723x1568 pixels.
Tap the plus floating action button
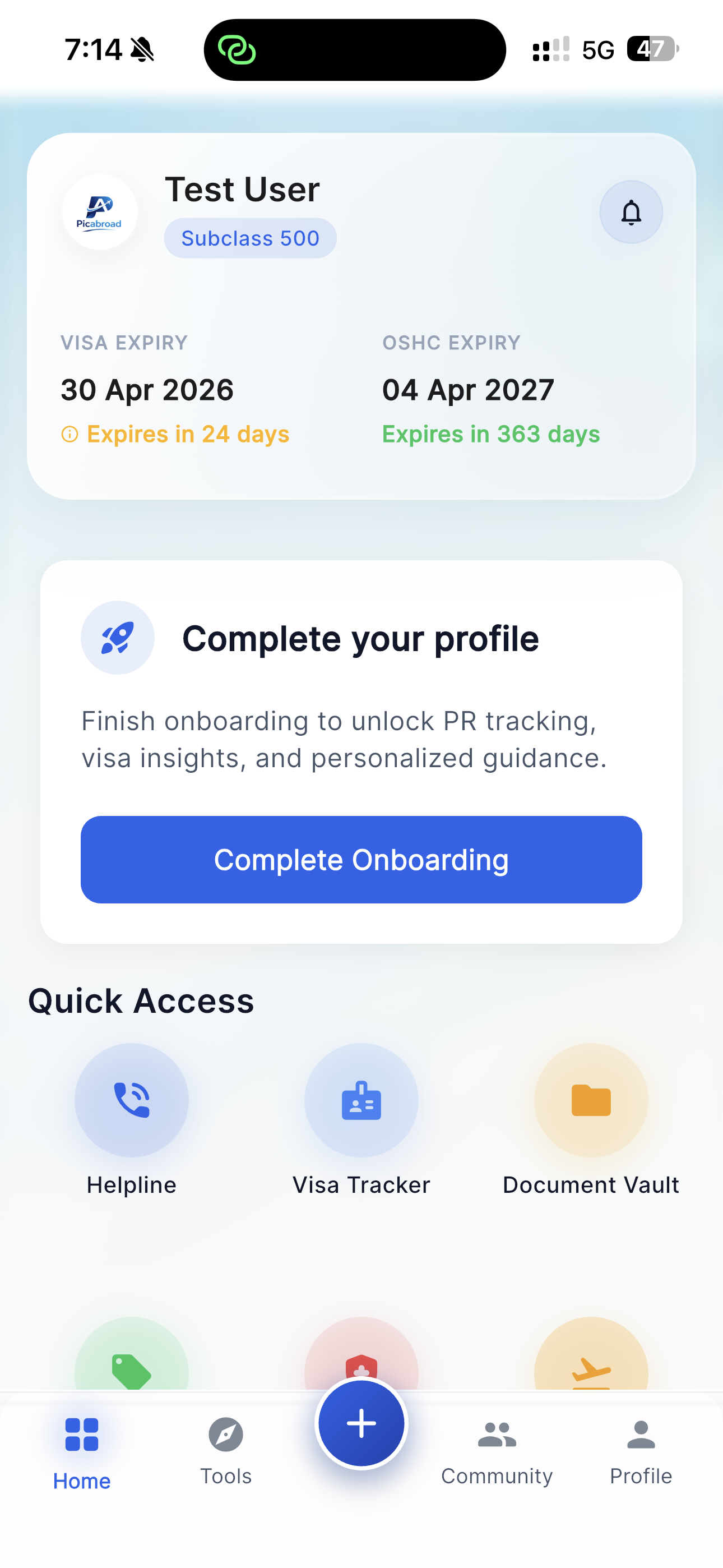click(x=361, y=1424)
